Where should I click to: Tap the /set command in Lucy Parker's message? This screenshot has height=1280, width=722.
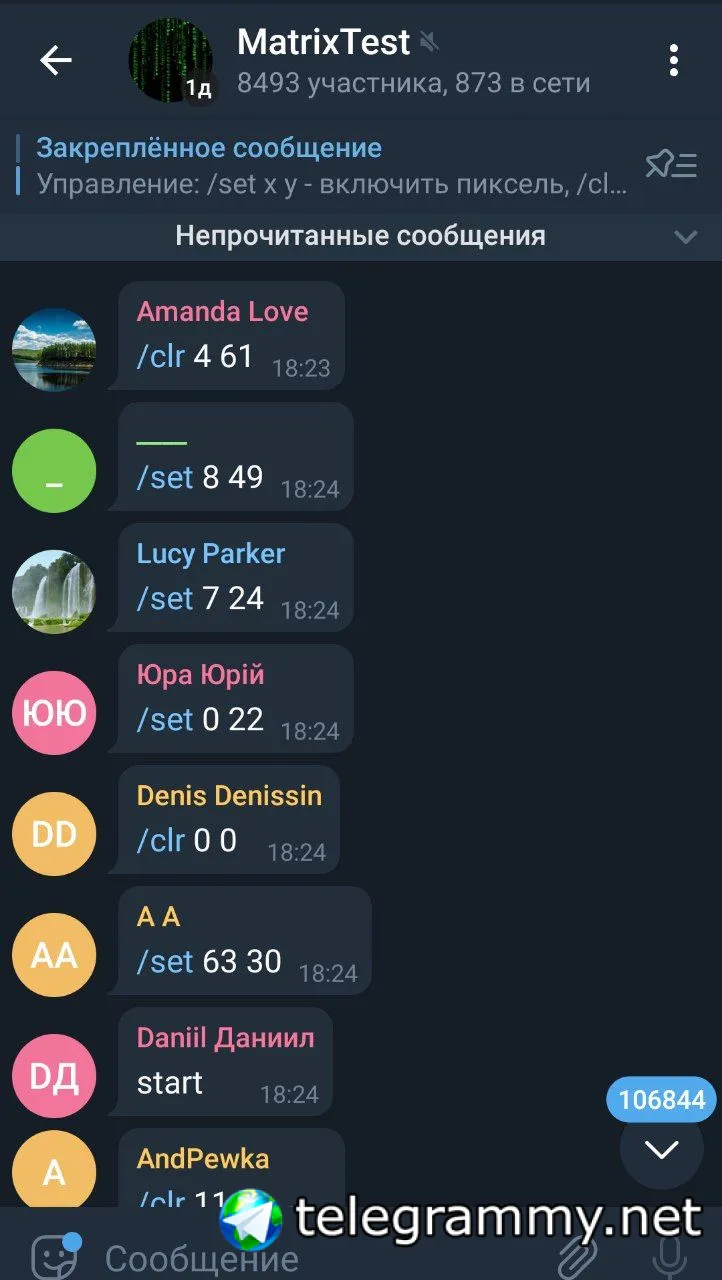[x=165, y=598]
